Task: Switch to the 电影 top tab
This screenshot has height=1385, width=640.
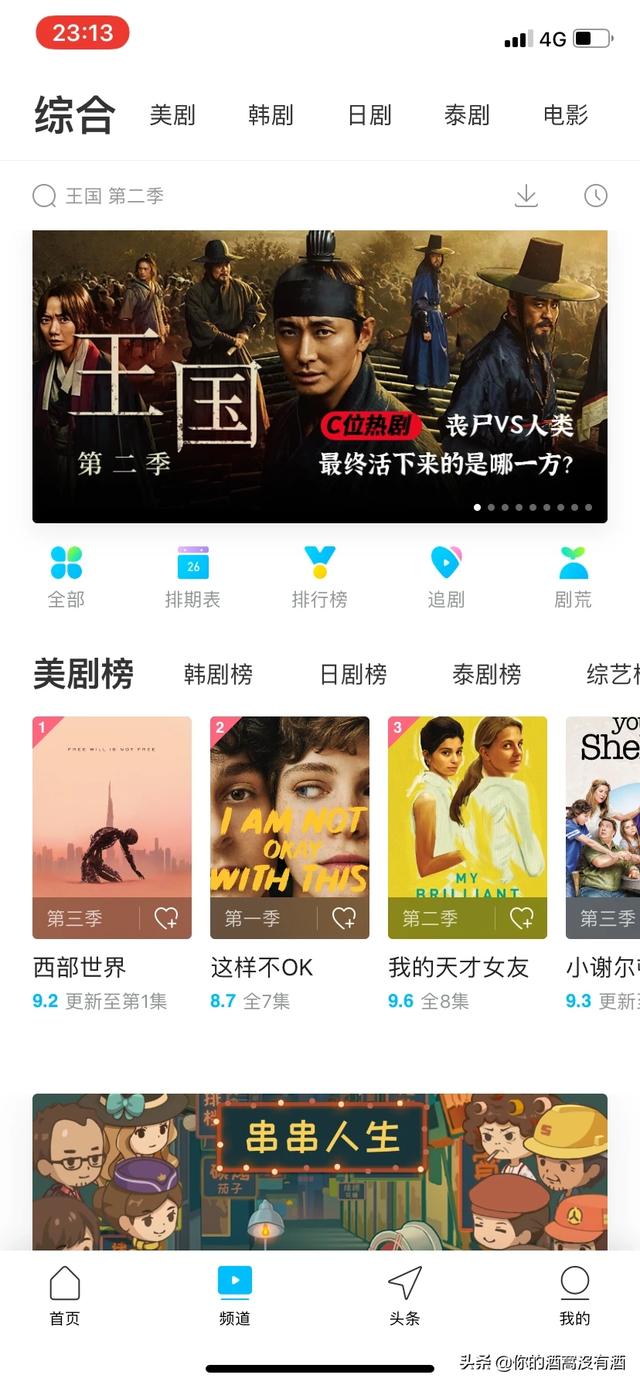Action: (565, 115)
